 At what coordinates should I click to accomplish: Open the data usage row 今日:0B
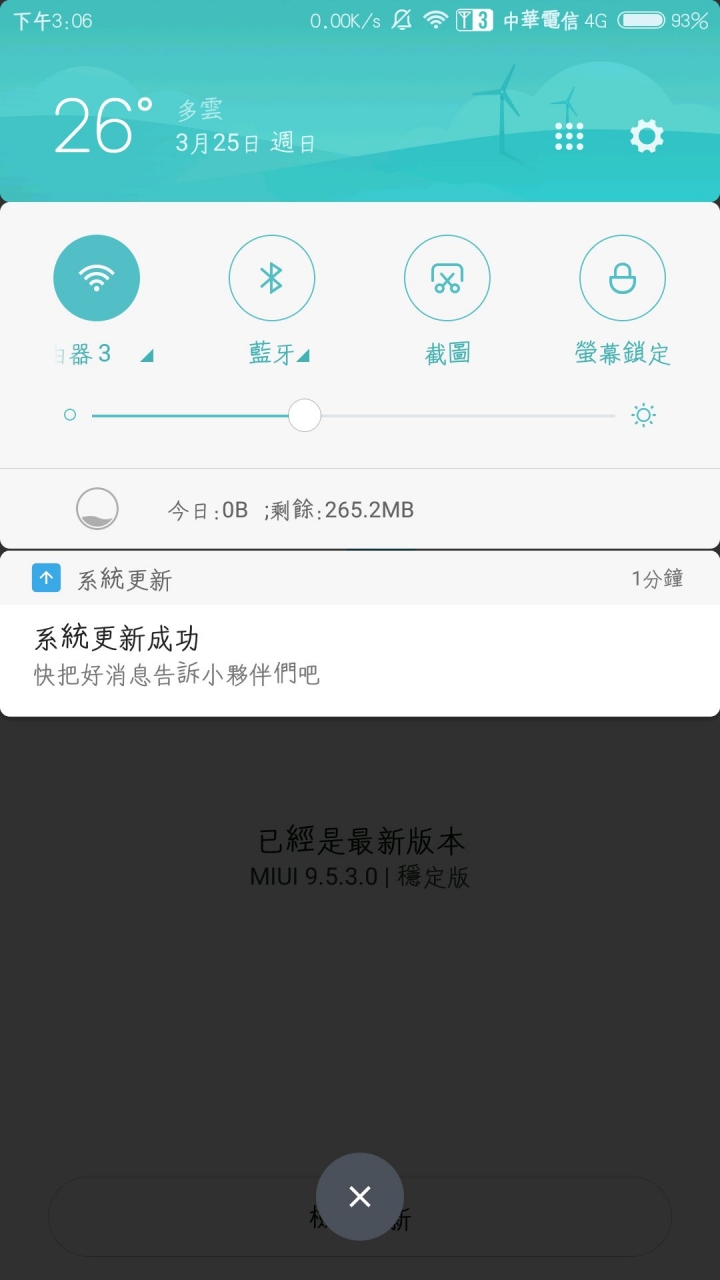(290, 510)
